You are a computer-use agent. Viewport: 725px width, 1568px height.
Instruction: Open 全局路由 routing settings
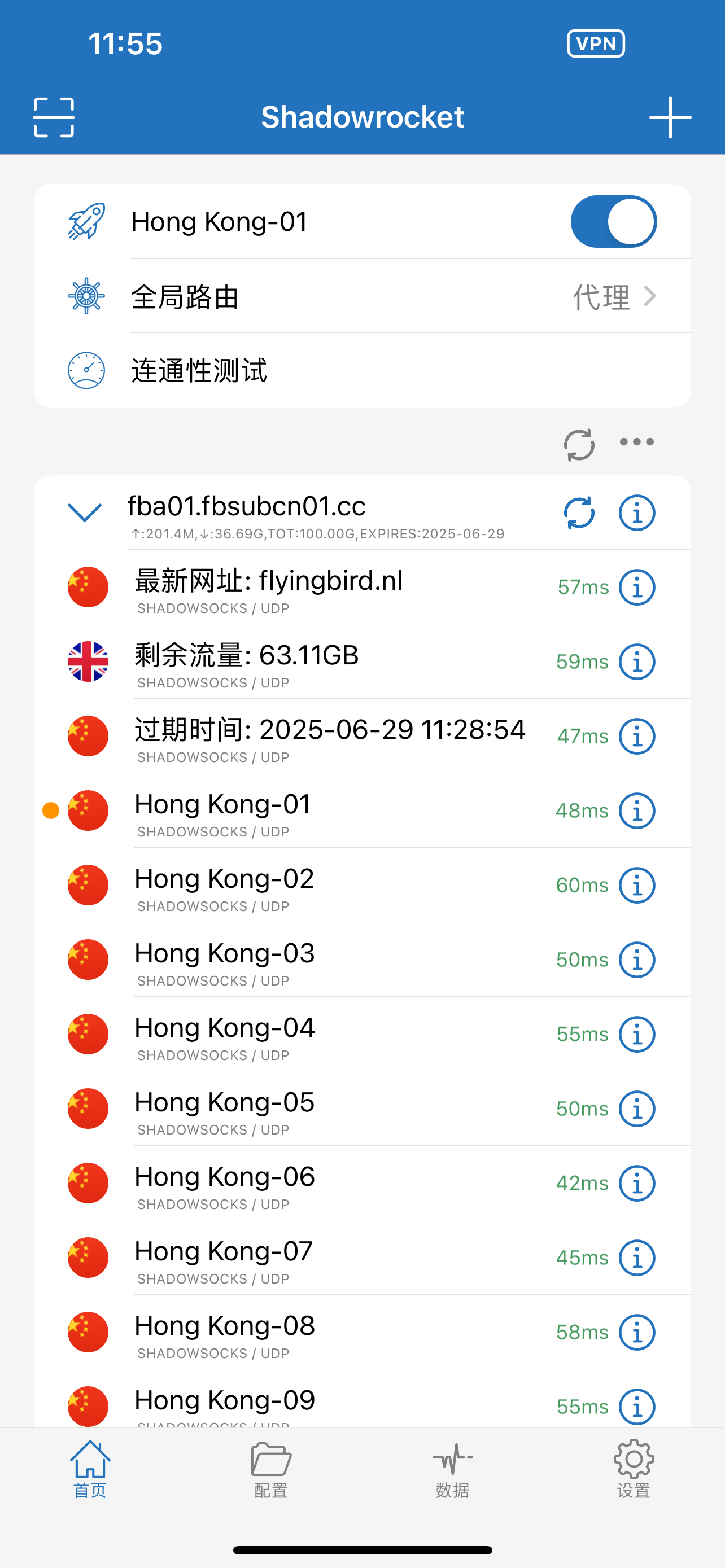tap(362, 296)
